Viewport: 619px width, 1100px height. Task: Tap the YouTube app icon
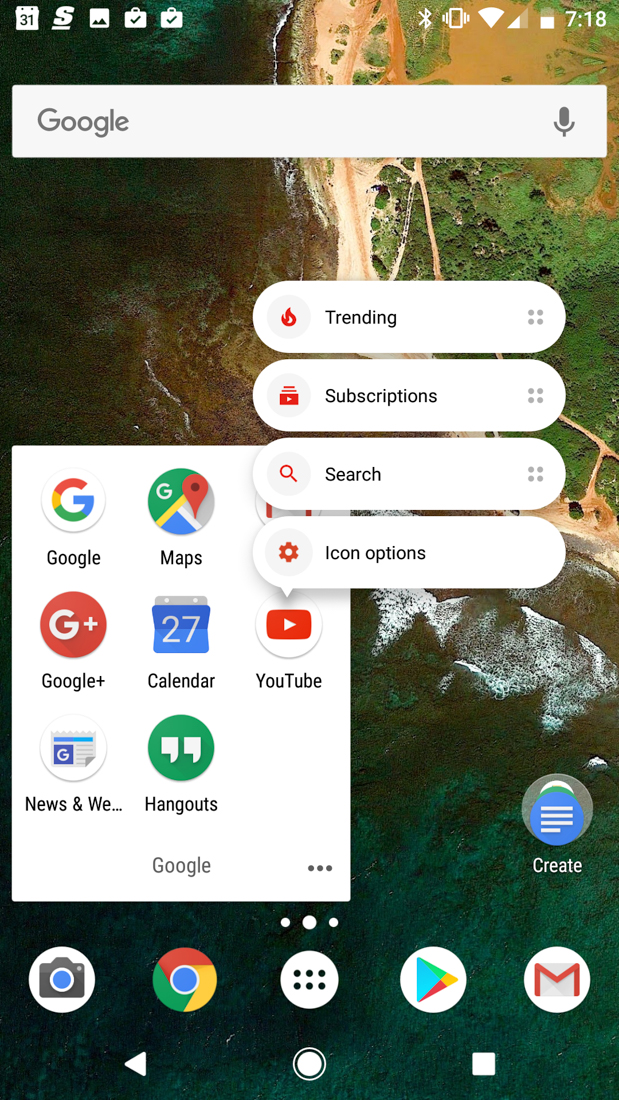tap(288, 625)
